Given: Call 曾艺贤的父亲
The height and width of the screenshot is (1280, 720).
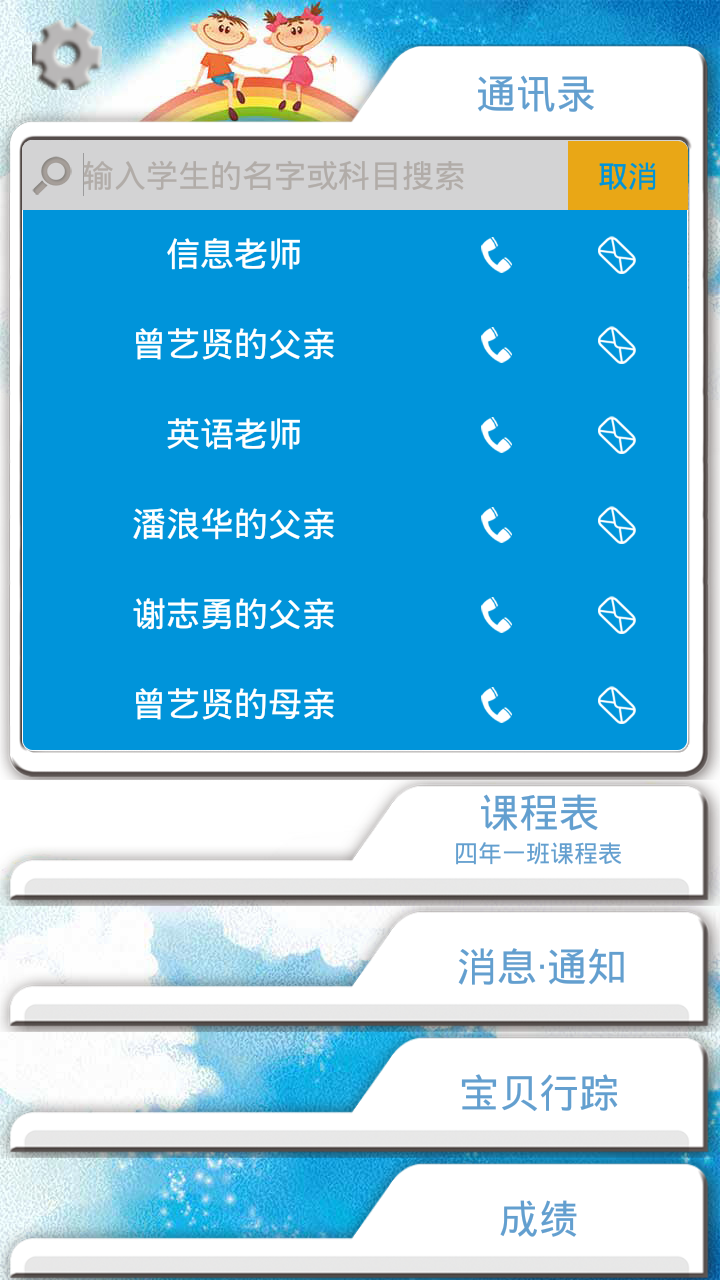Looking at the screenshot, I should (496, 346).
